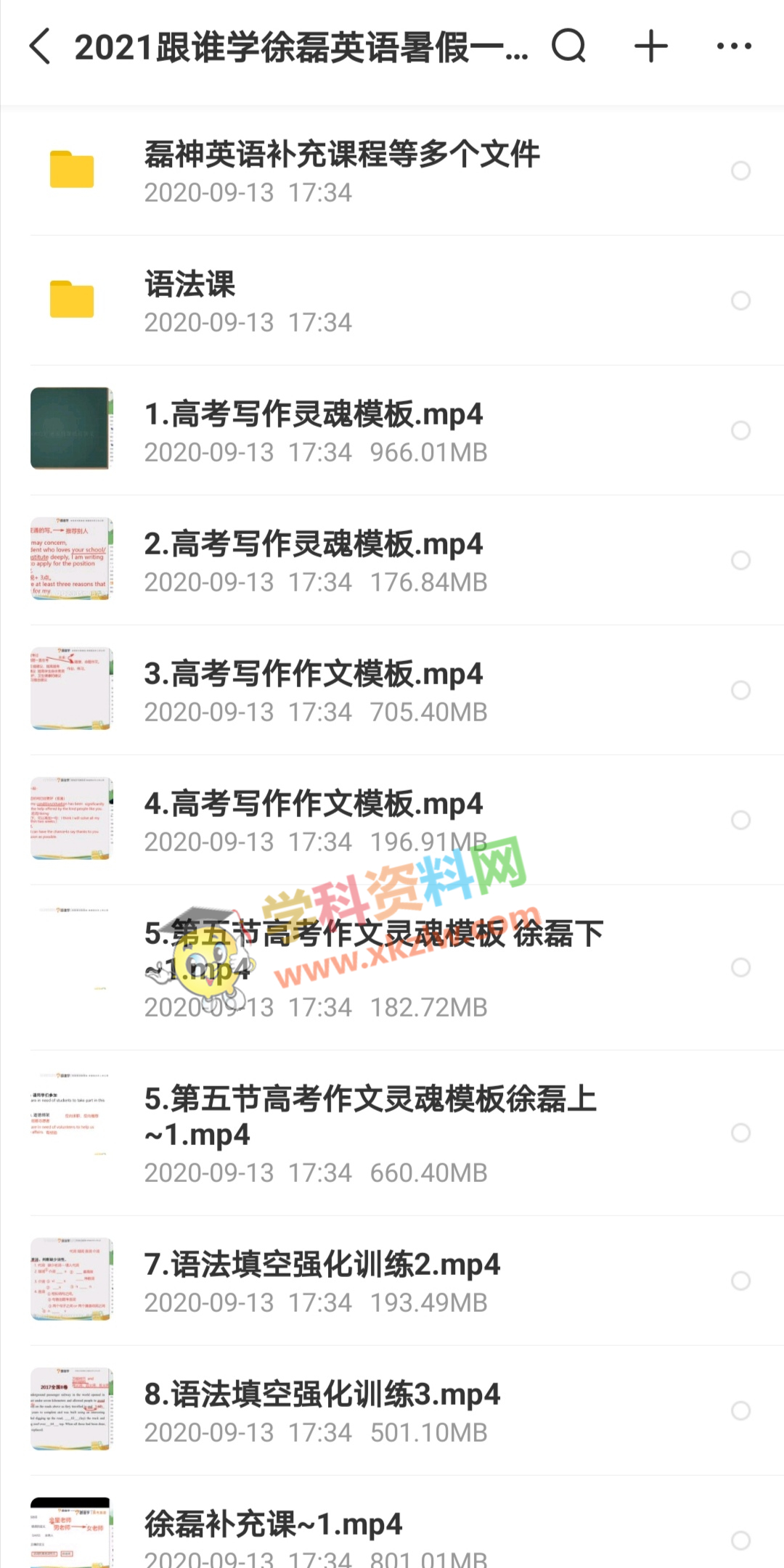Screen dimensions: 784x1568
Task: Go back with the top-left arrow
Action: click(x=41, y=47)
